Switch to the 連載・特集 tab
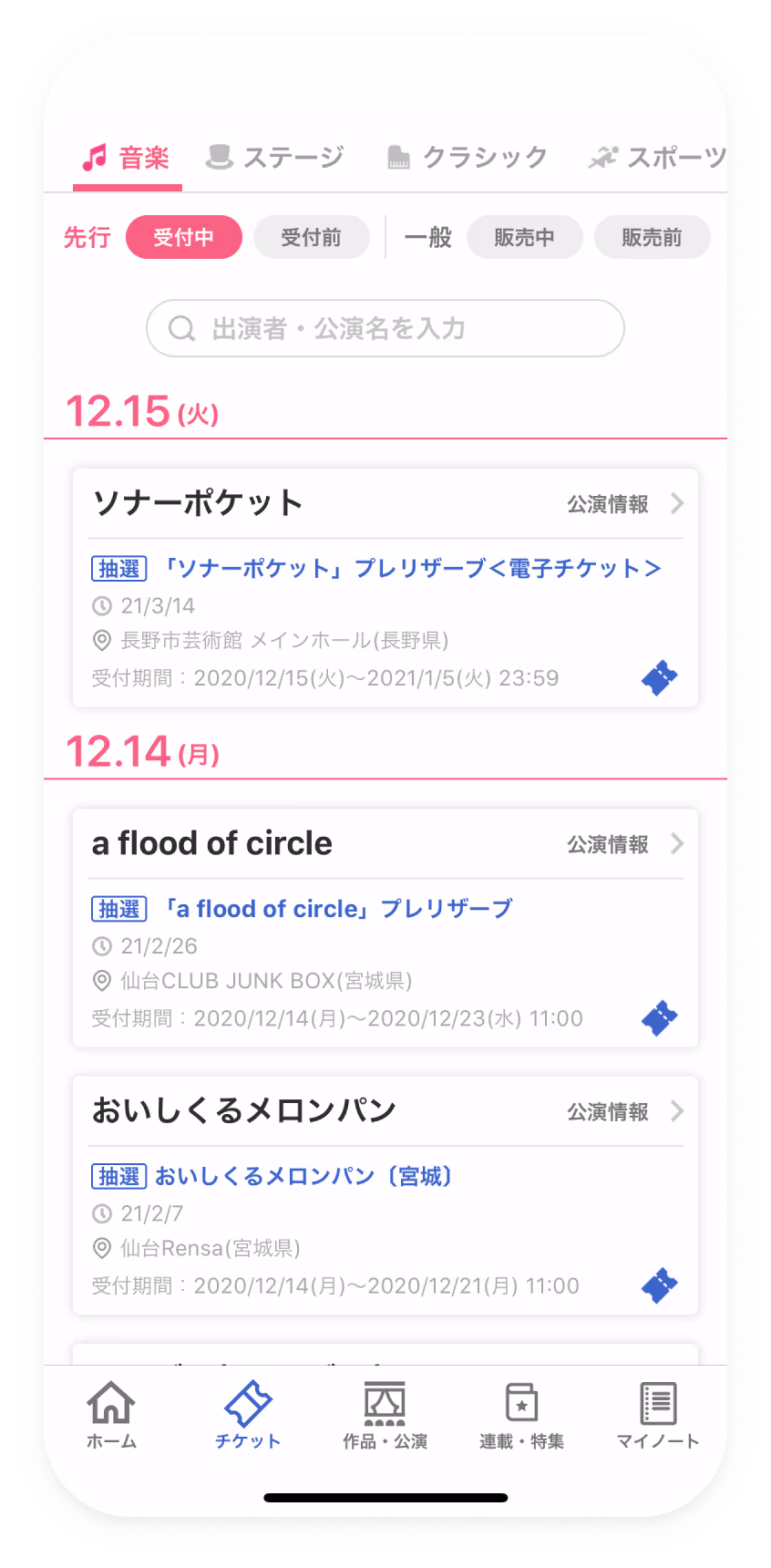Screen dimensions: 771x1568 point(521,1415)
